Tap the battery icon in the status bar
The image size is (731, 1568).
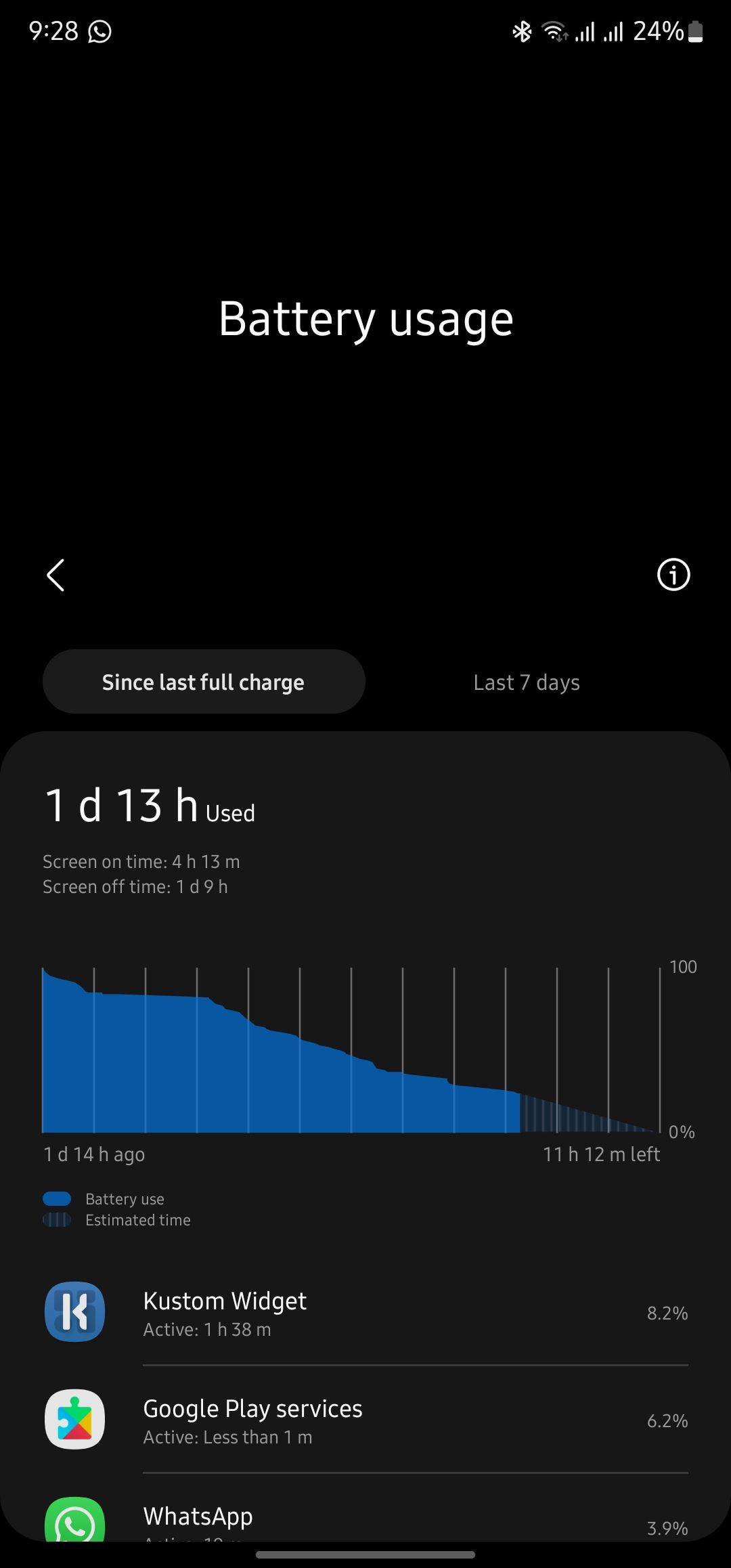(695, 31)
